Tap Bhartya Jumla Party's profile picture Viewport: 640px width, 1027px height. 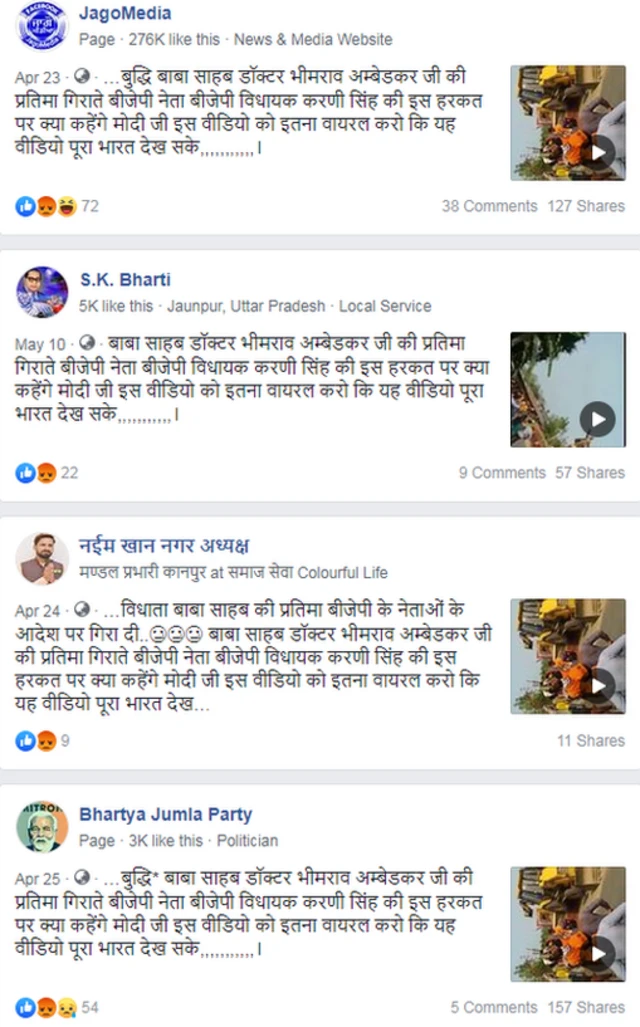[42, 826]
